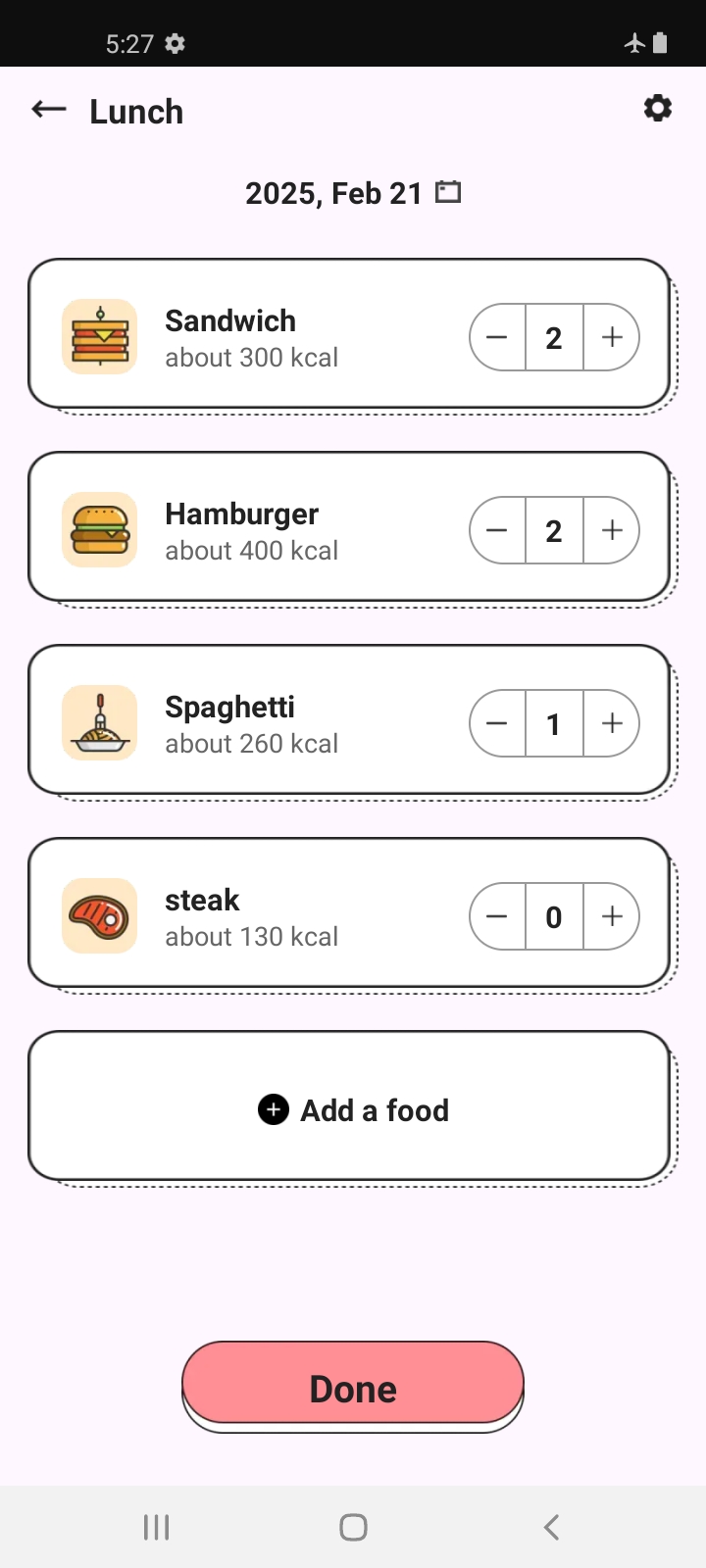This screenshot has height=1568, width=706.
Task: Go back from the Lunch screen
Action: (x=49, y=110)
